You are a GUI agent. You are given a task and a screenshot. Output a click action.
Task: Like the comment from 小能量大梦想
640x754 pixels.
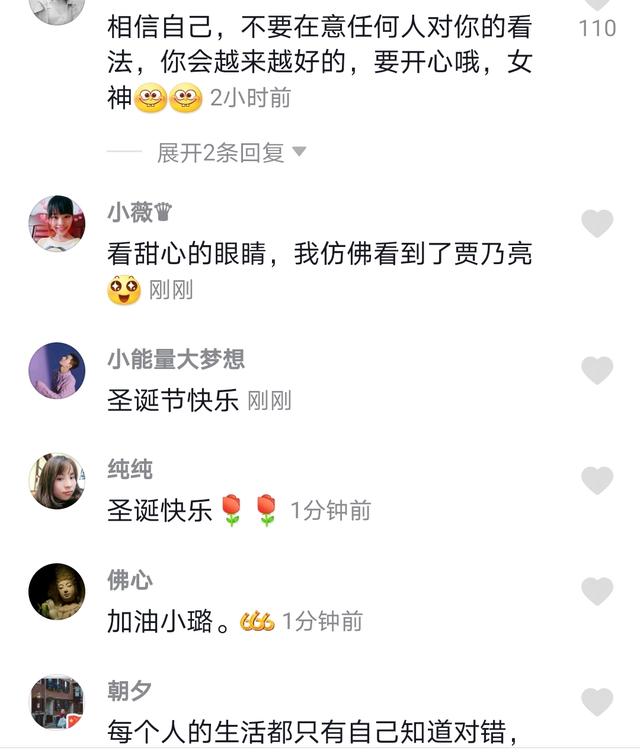click(597, 370)
